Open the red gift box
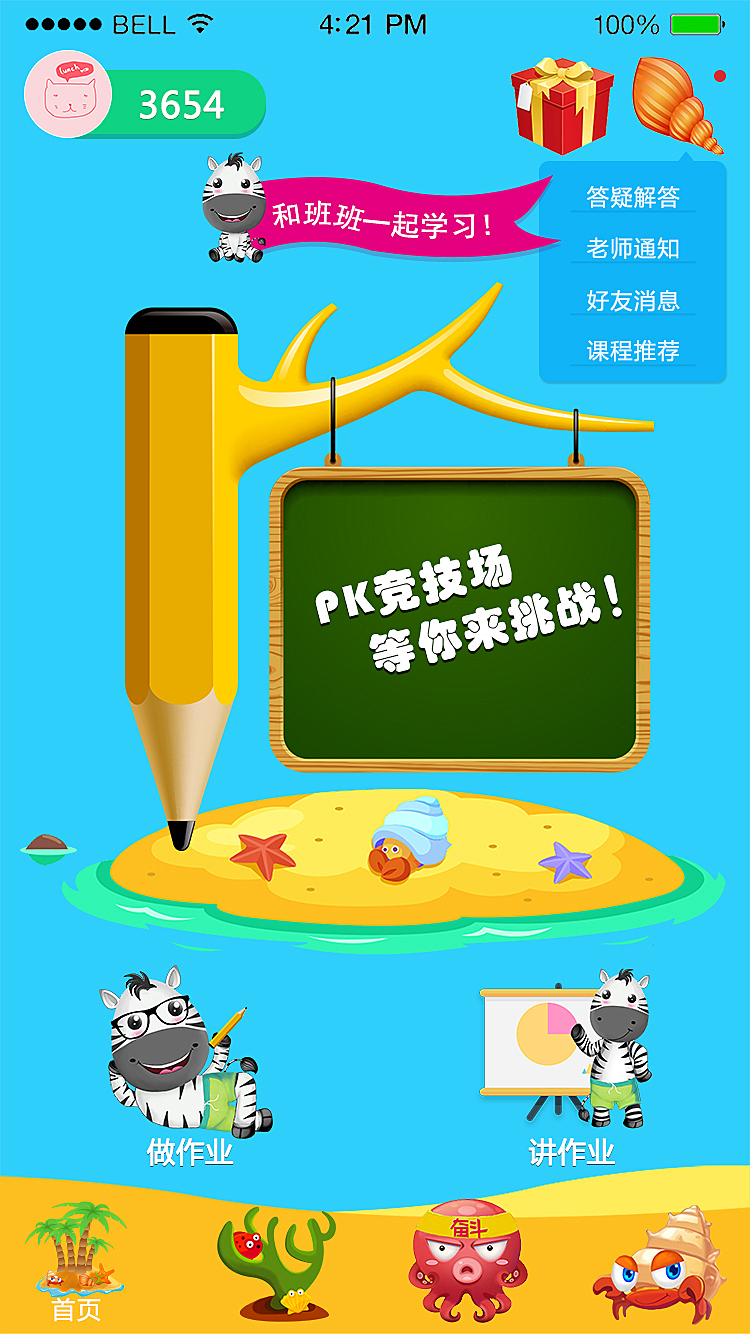 (563, 106)
